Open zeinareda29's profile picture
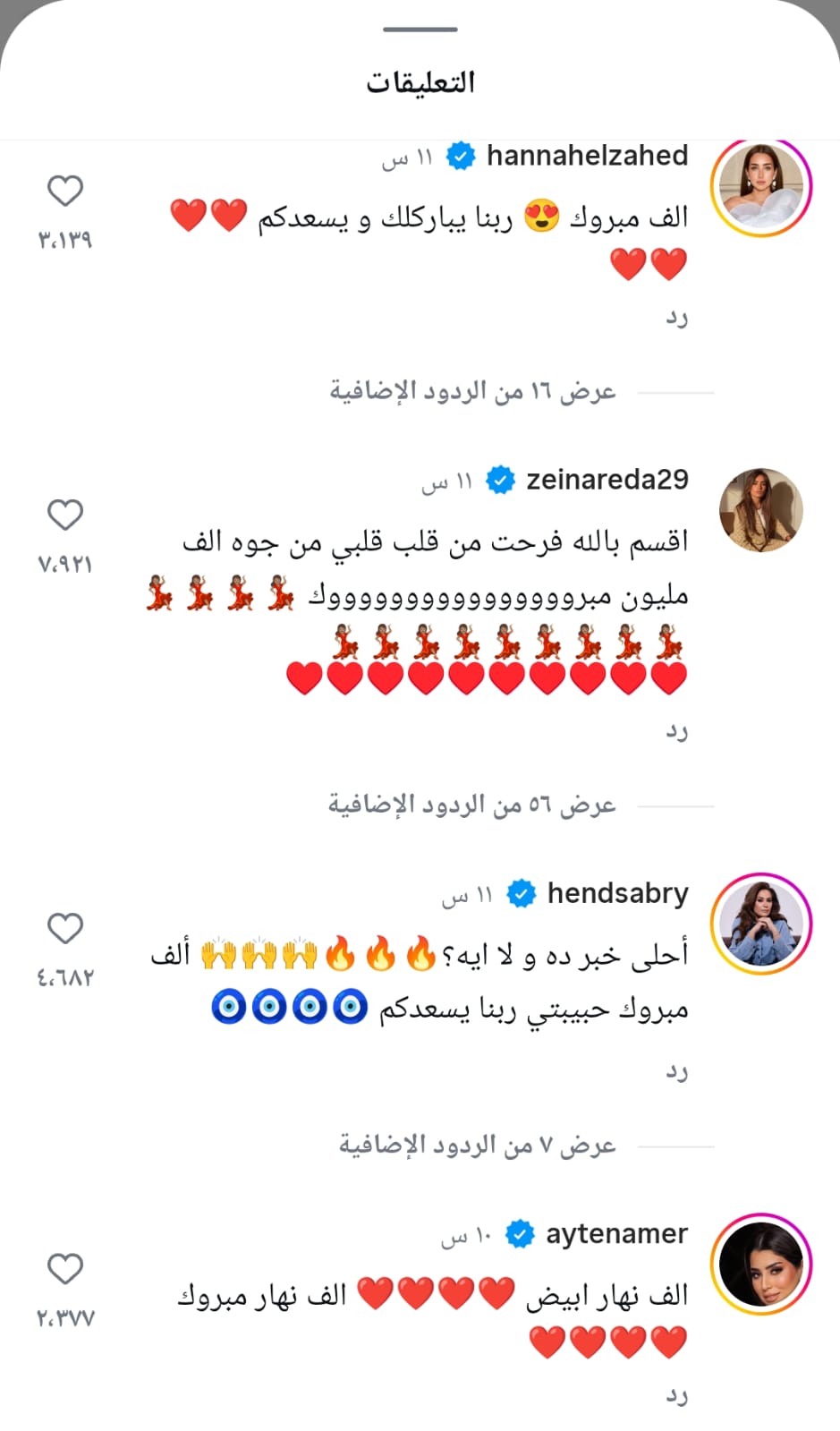 coord(760,510)
